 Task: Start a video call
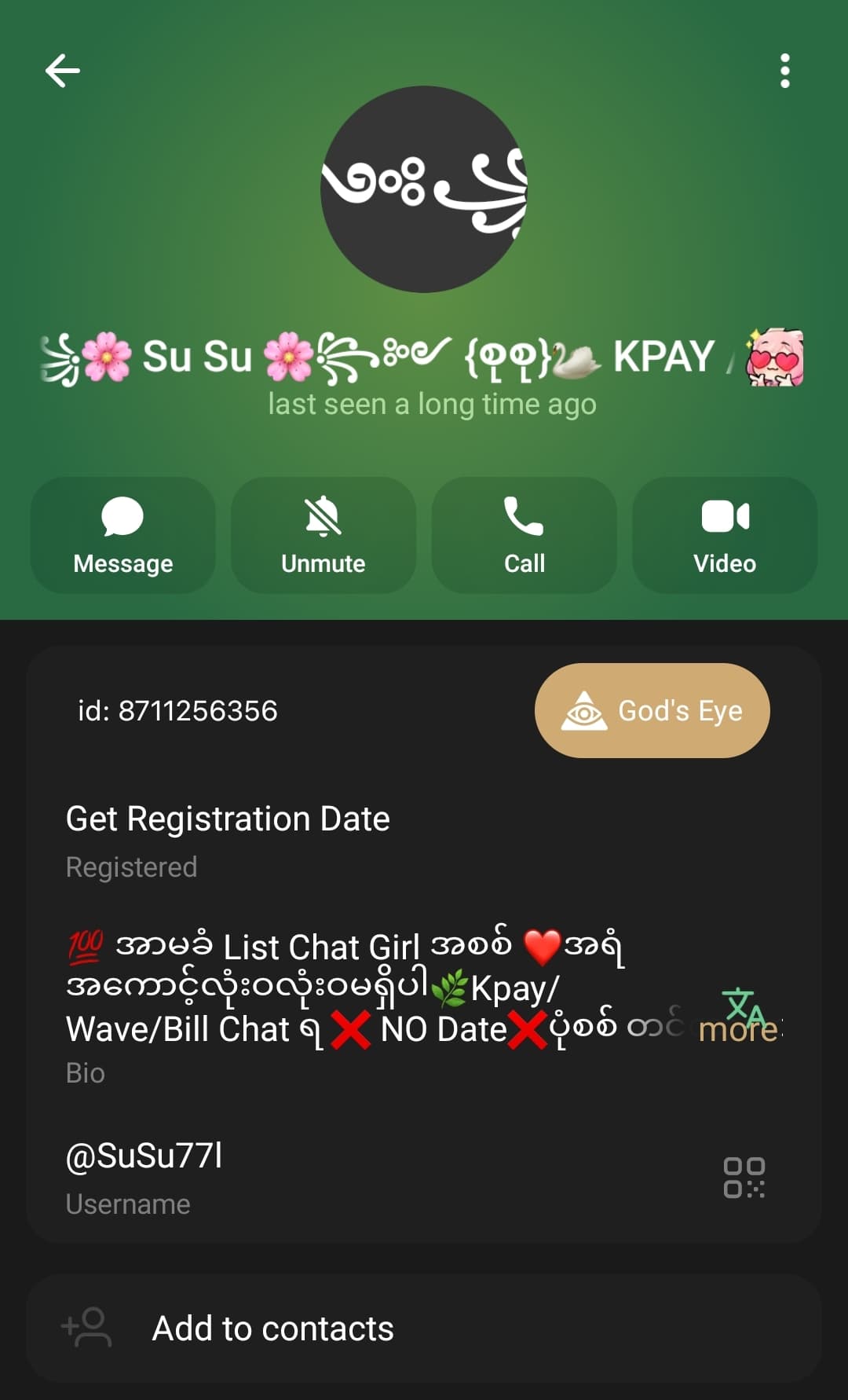tap(725, 535)
